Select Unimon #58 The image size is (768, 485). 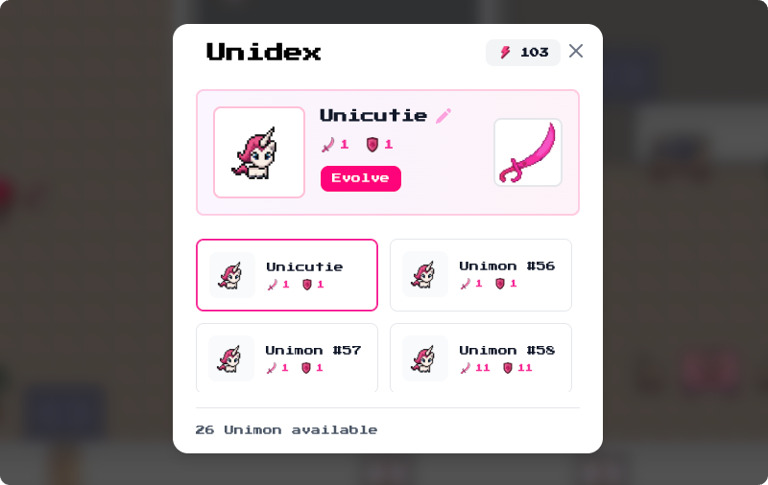pos(480,357)
